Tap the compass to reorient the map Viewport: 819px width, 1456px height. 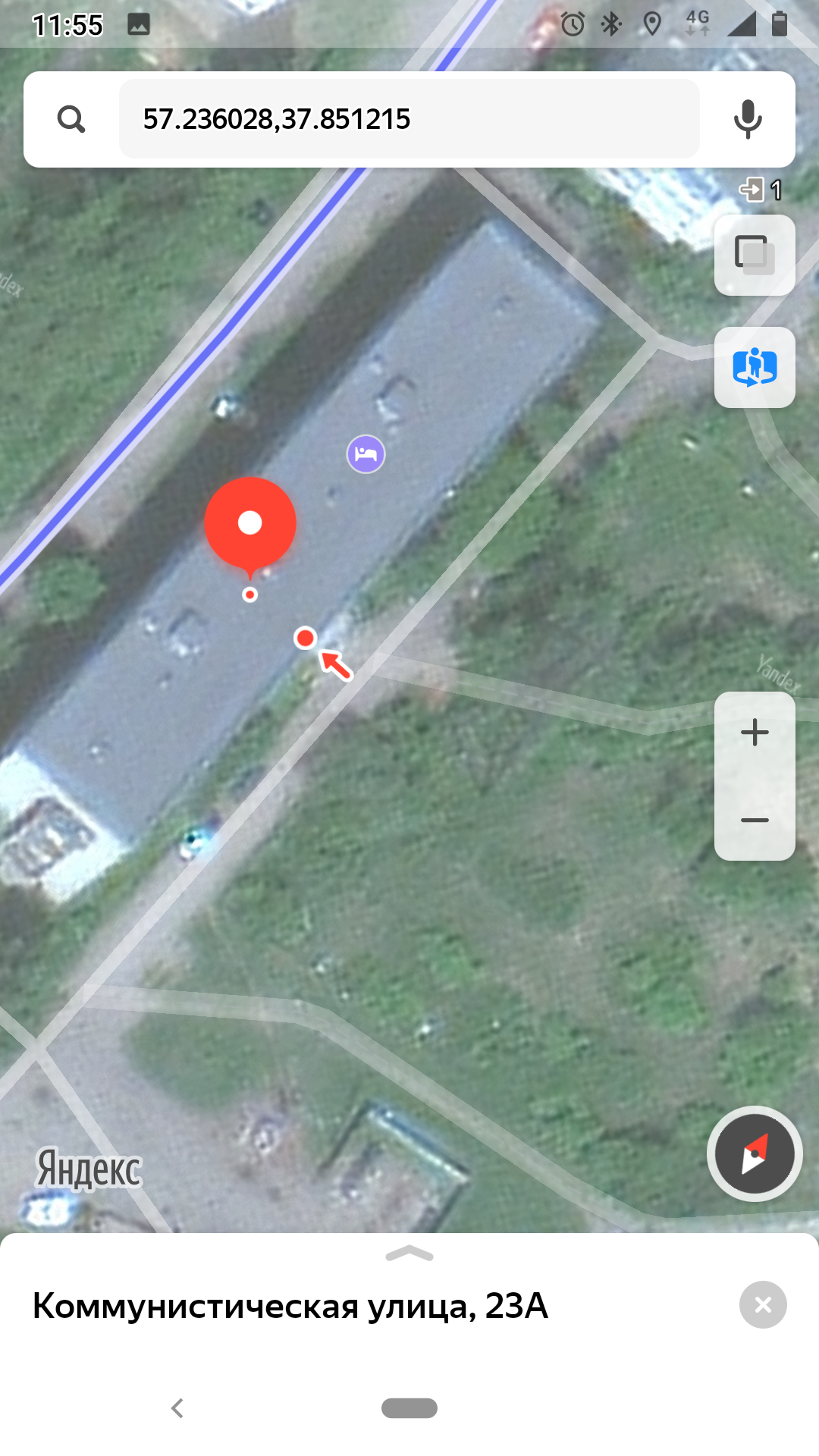pyautogui.click(x=755, y=1153)
